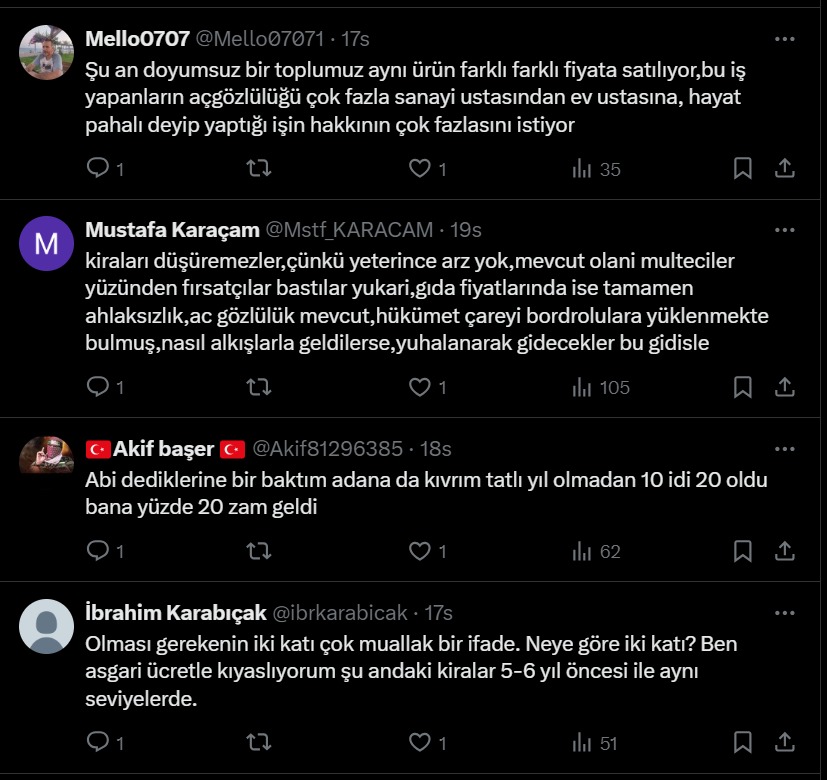Image resolution: width=827 pixels, height=780 pixels.
Task: Open İbrahim Karabıçak's profile name
Action: 174,612
